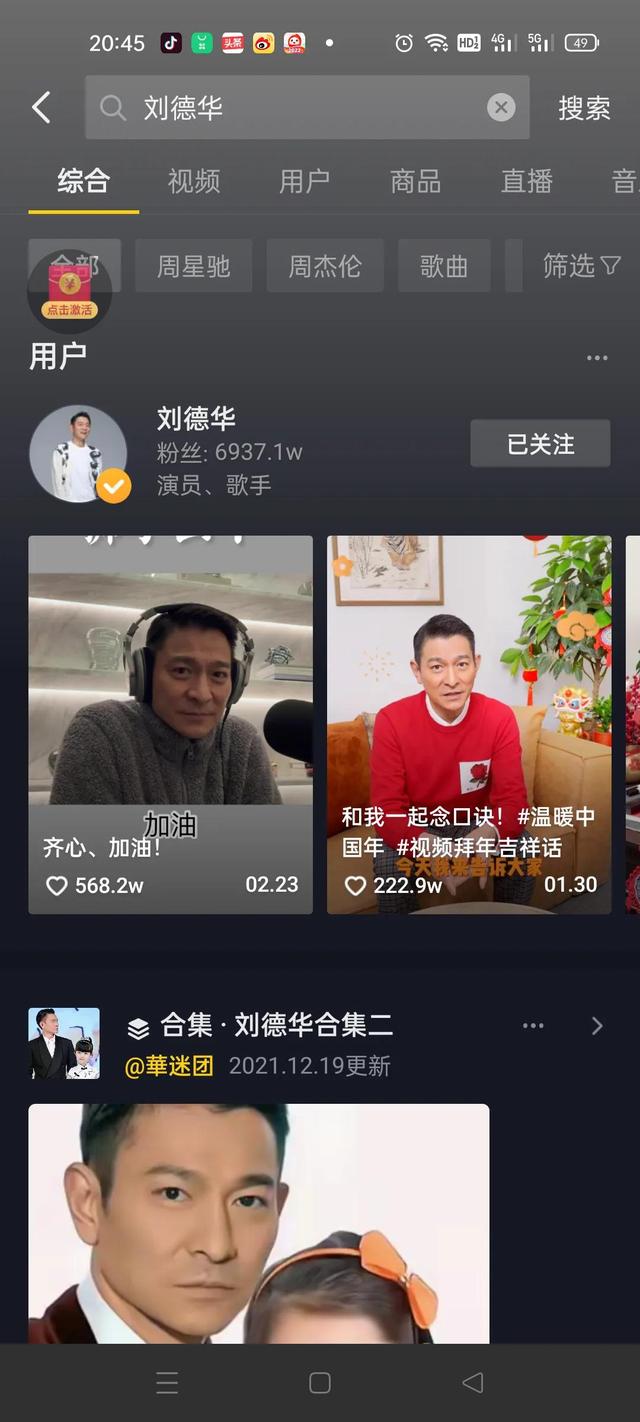Edit the search field with 刘德华
This screenshot has height=1422, width=640.
point(300,108)
